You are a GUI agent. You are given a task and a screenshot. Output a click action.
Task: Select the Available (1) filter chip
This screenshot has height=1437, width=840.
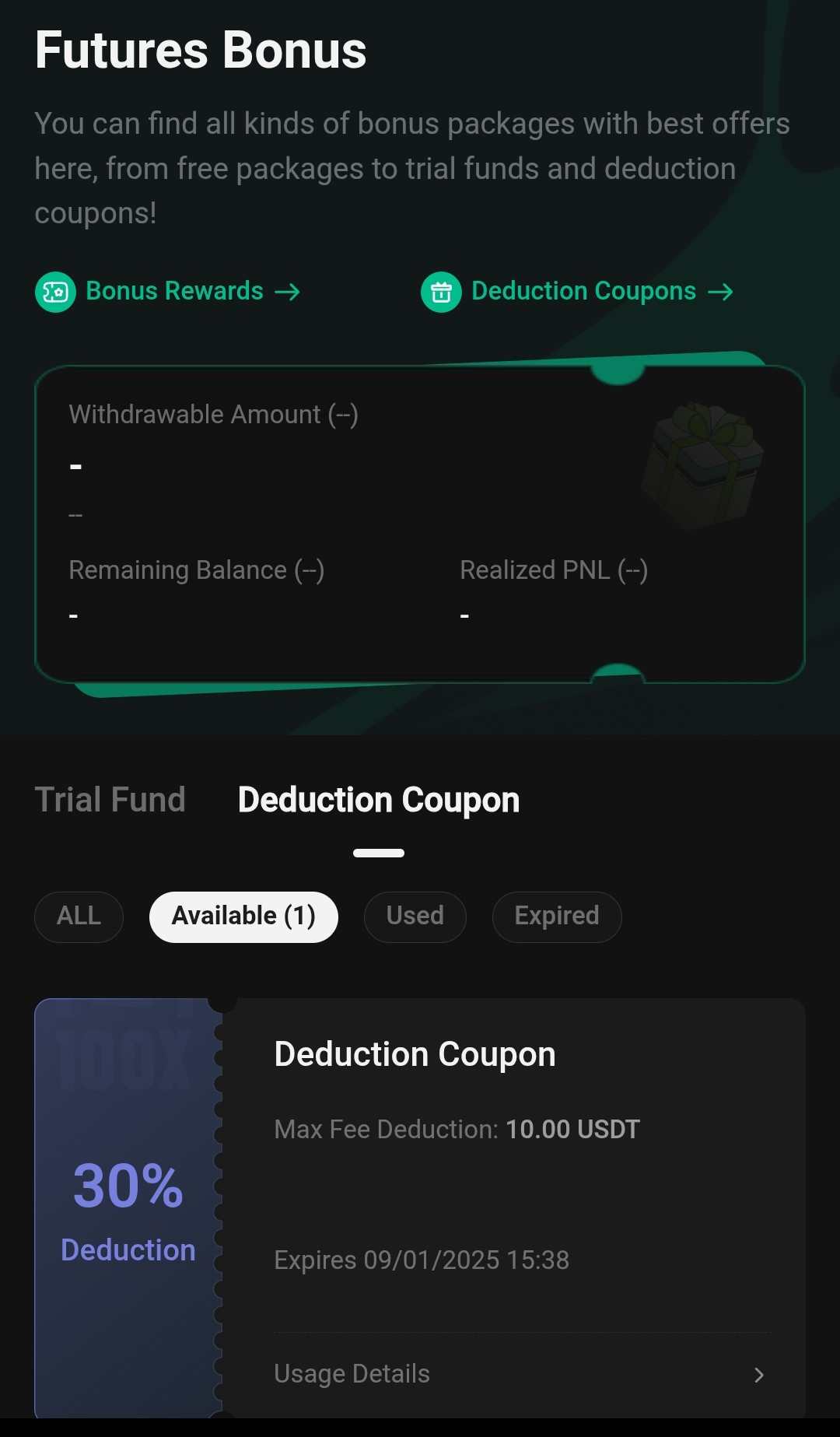[x=243, y=917]
